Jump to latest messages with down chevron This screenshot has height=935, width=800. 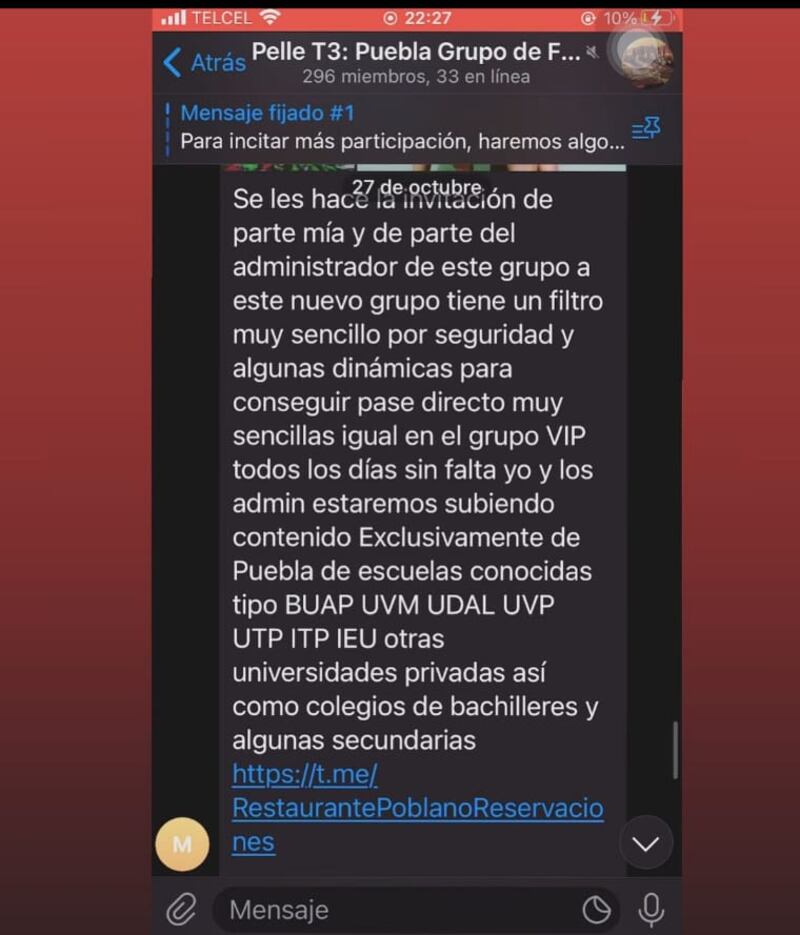coord(646,843)
